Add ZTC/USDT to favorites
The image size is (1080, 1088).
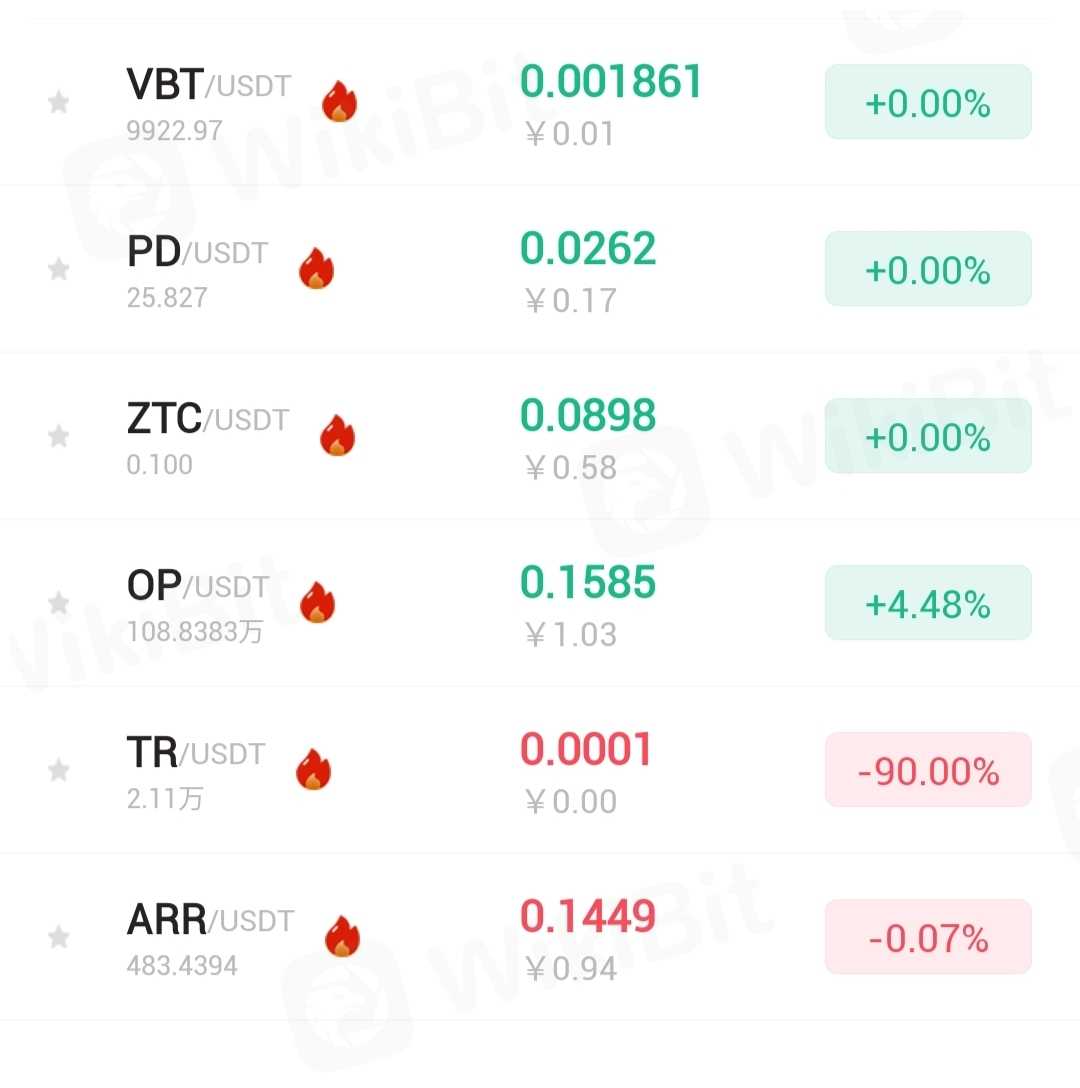point(59,436)
